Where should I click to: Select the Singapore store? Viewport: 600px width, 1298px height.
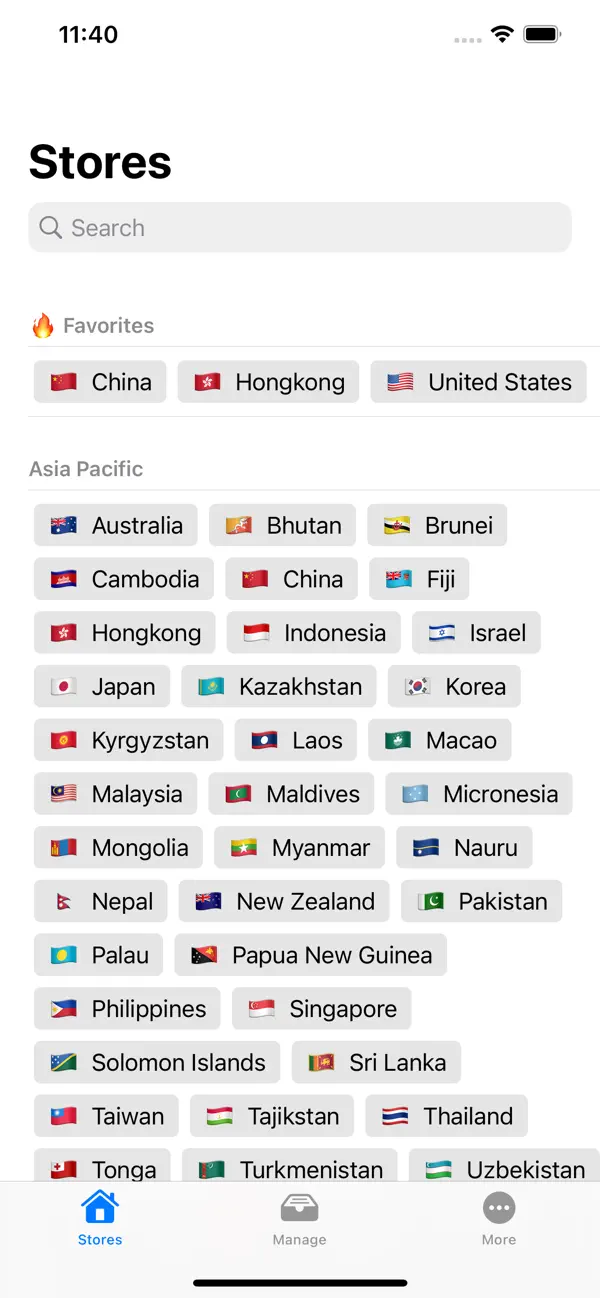click(x=321, y=1009)
